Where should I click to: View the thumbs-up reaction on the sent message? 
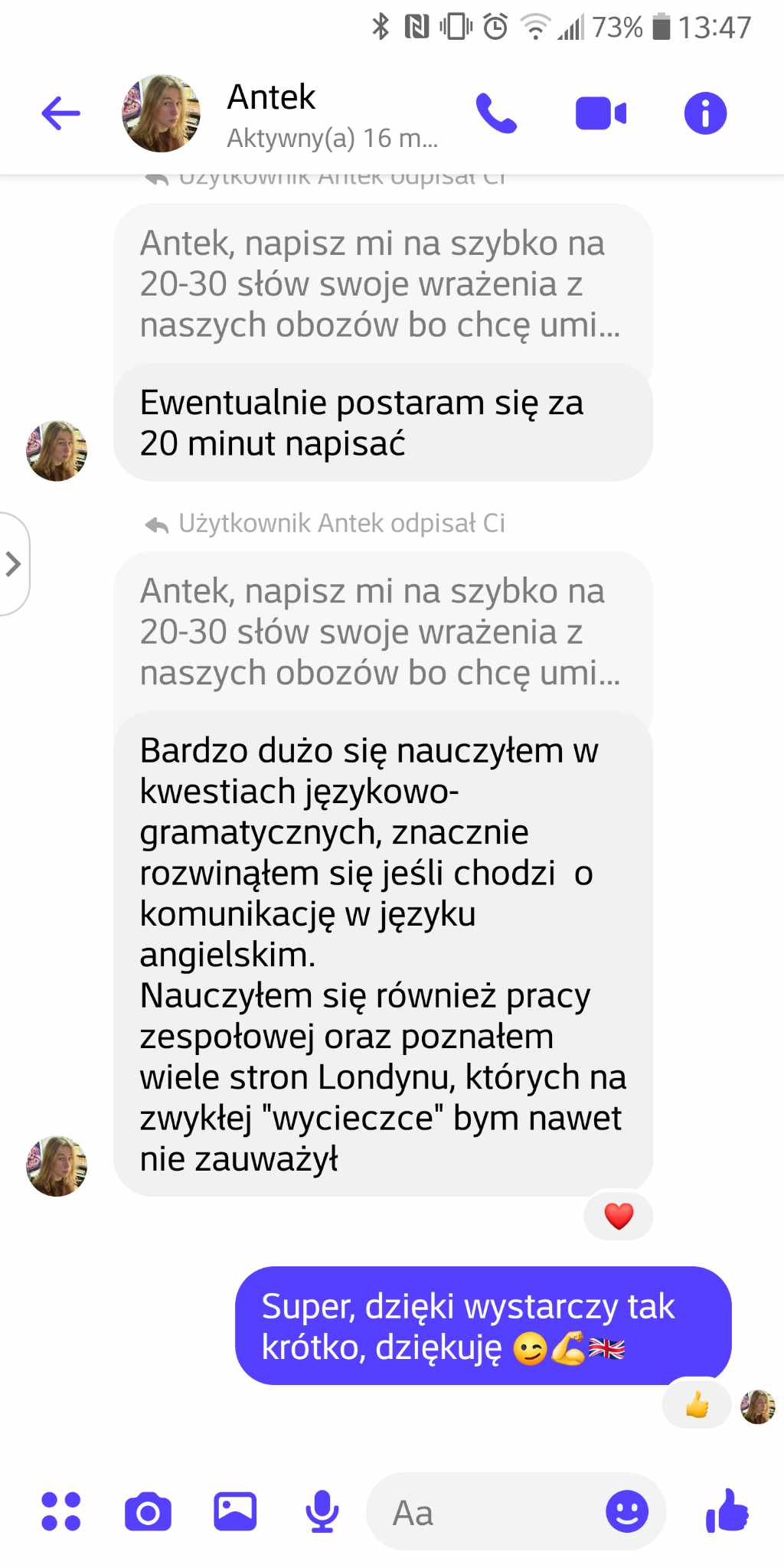[x=697, y=1405]
